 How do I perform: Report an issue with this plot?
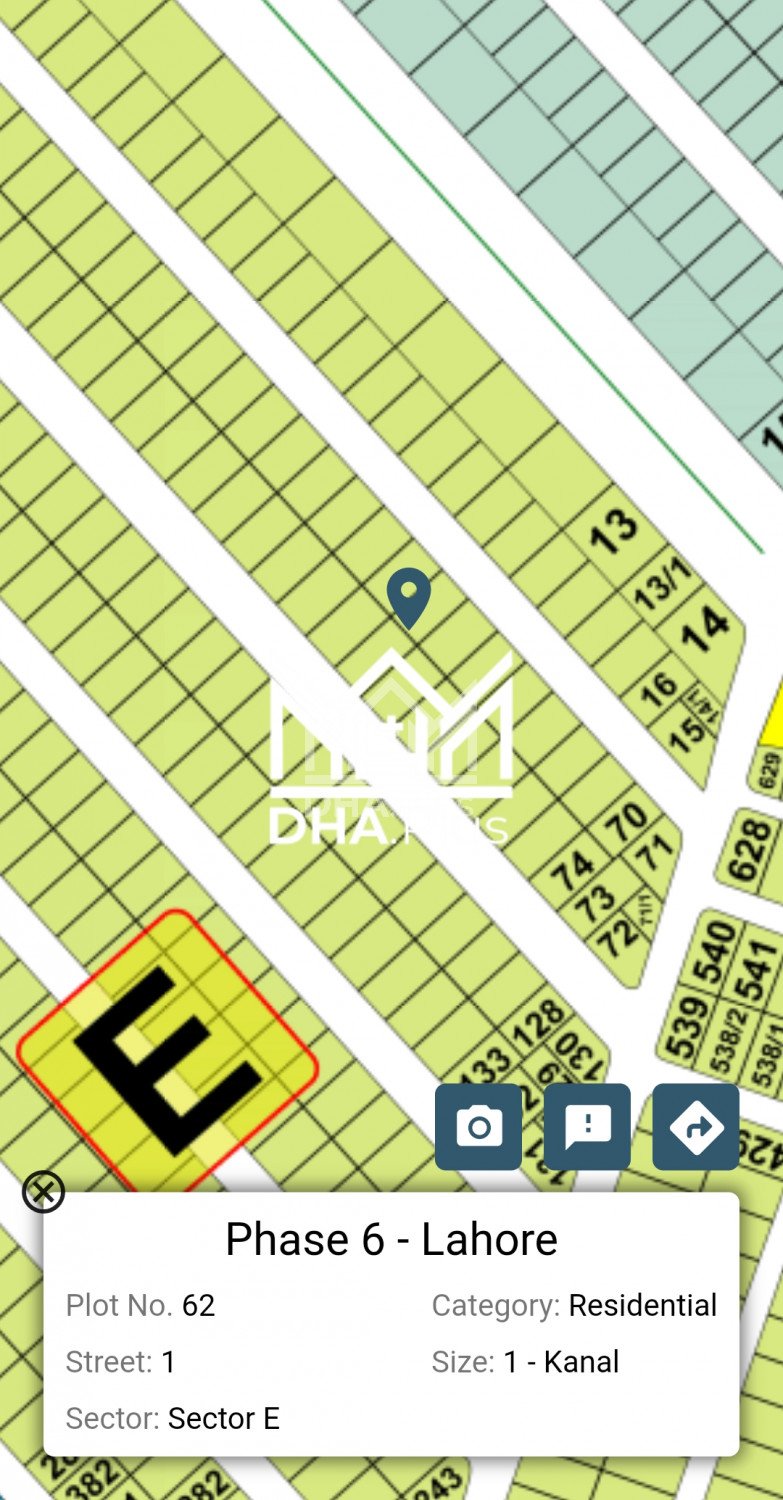(x=587, y=1127)
